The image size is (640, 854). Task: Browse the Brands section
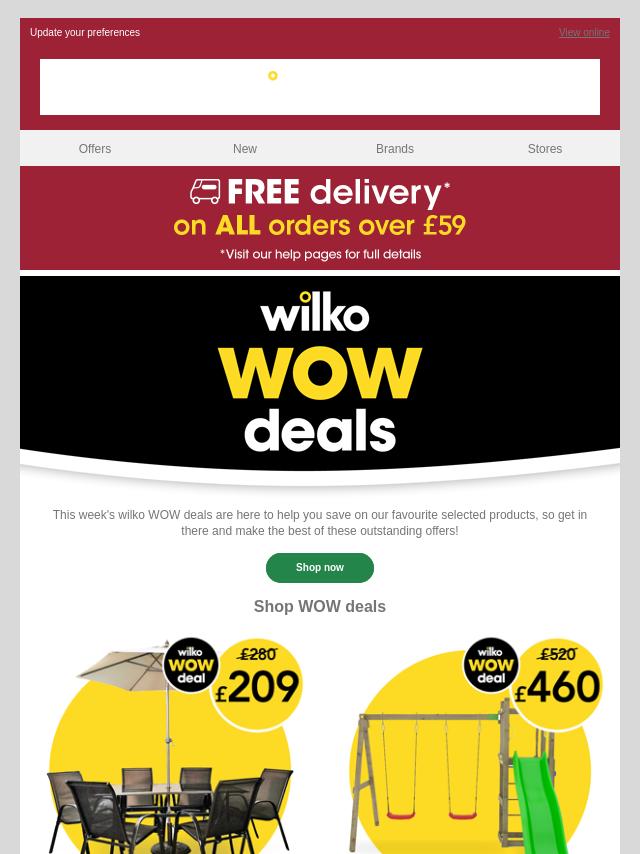tap(395, 149)
